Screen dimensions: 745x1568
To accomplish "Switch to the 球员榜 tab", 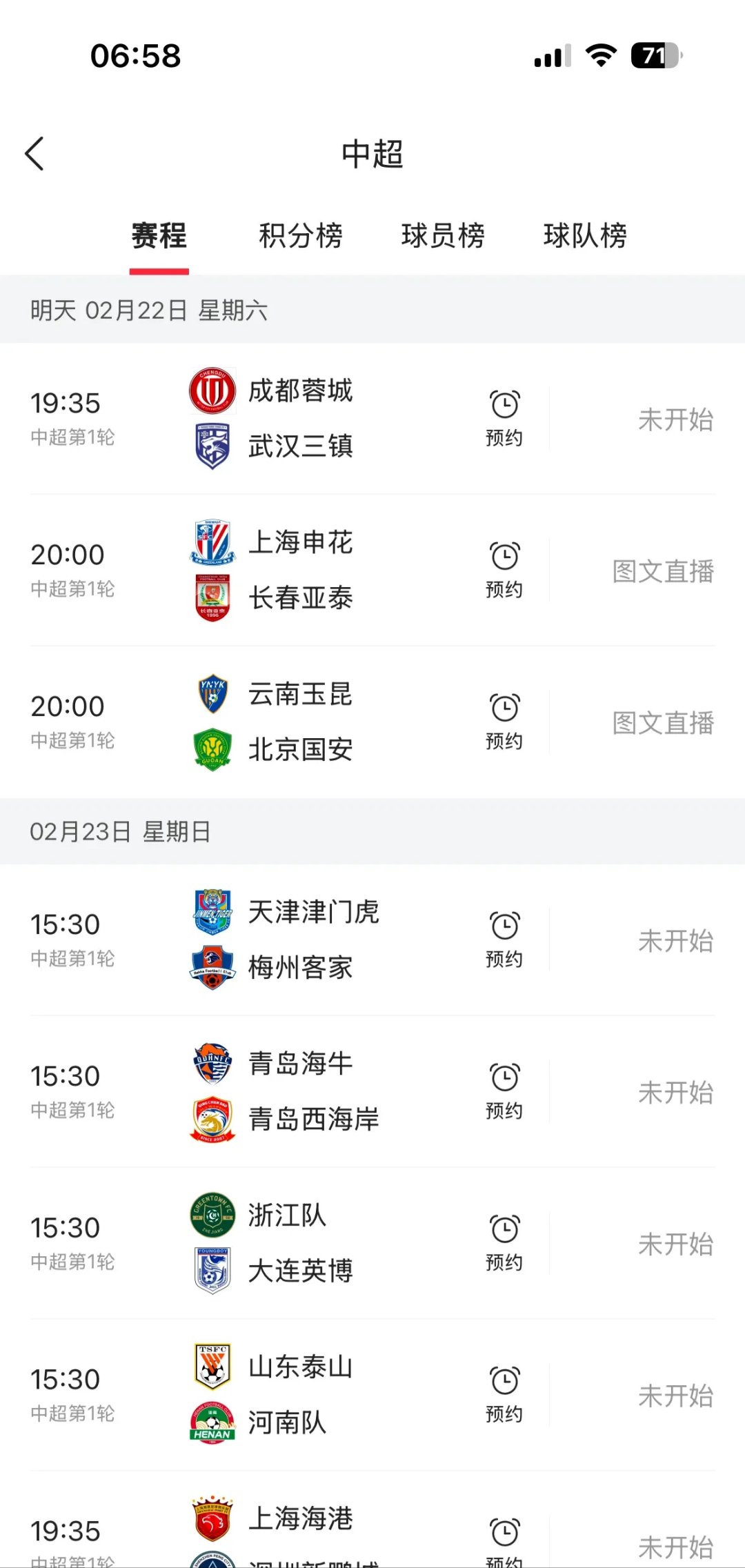I will click(x=443, y=236).
